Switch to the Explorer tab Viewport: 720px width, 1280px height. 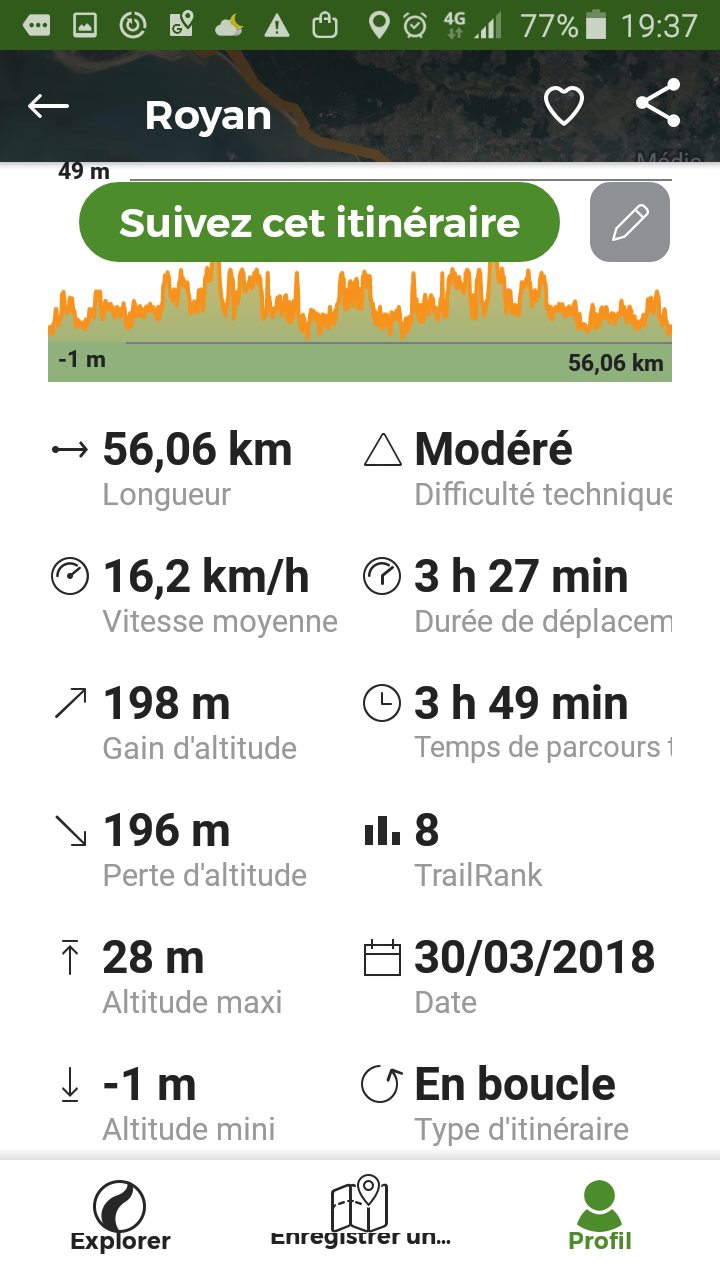[120, 1215]
